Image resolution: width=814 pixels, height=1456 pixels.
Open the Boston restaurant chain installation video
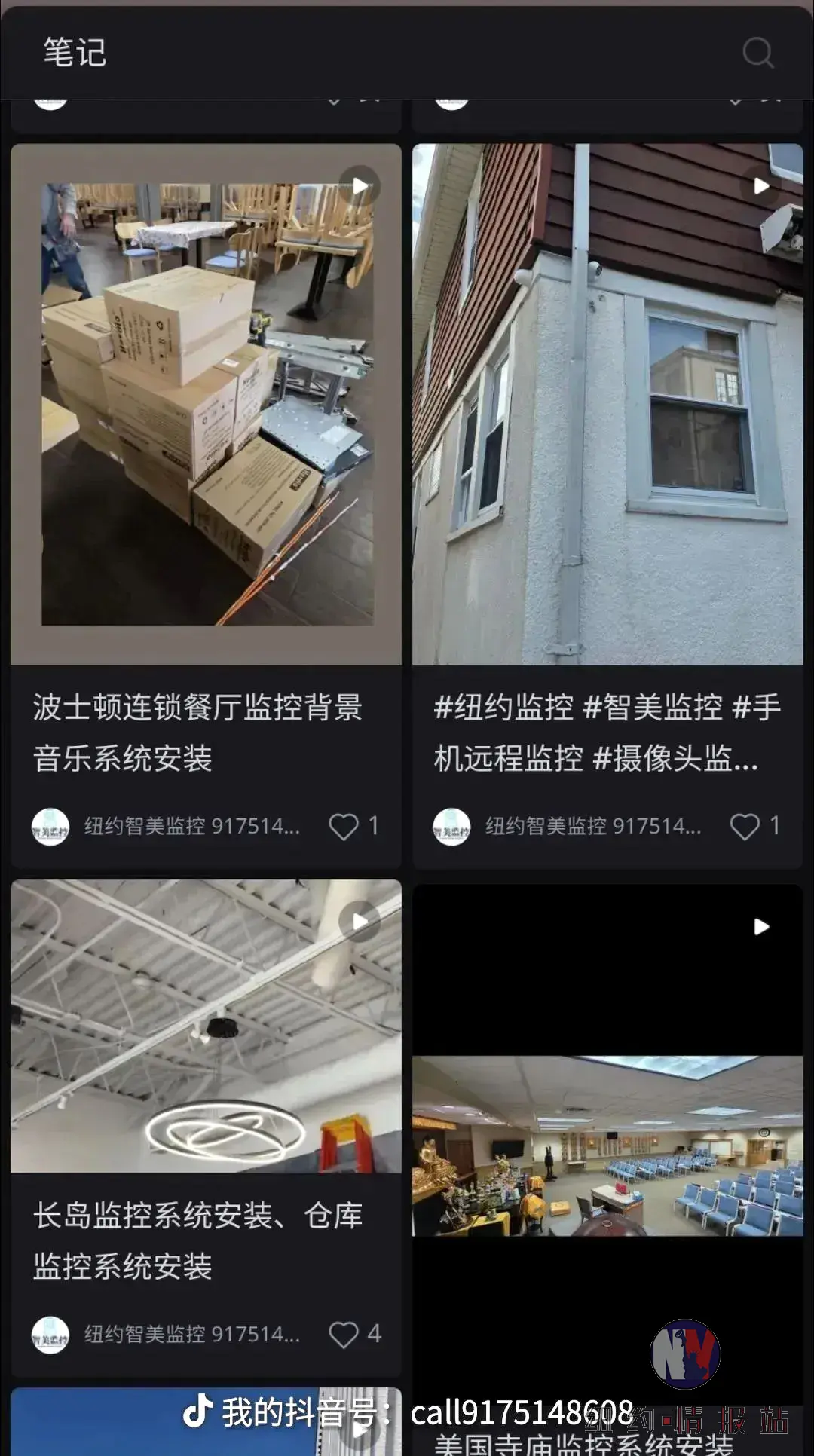click(x=206, y=405)
